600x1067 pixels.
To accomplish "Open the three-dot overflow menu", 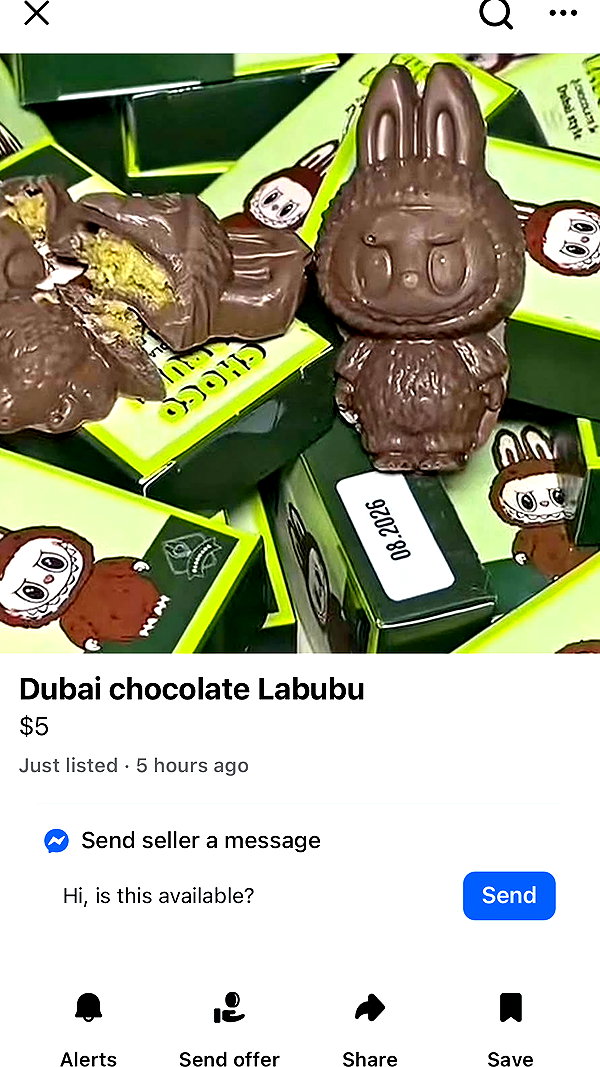I will click(563, 13).
